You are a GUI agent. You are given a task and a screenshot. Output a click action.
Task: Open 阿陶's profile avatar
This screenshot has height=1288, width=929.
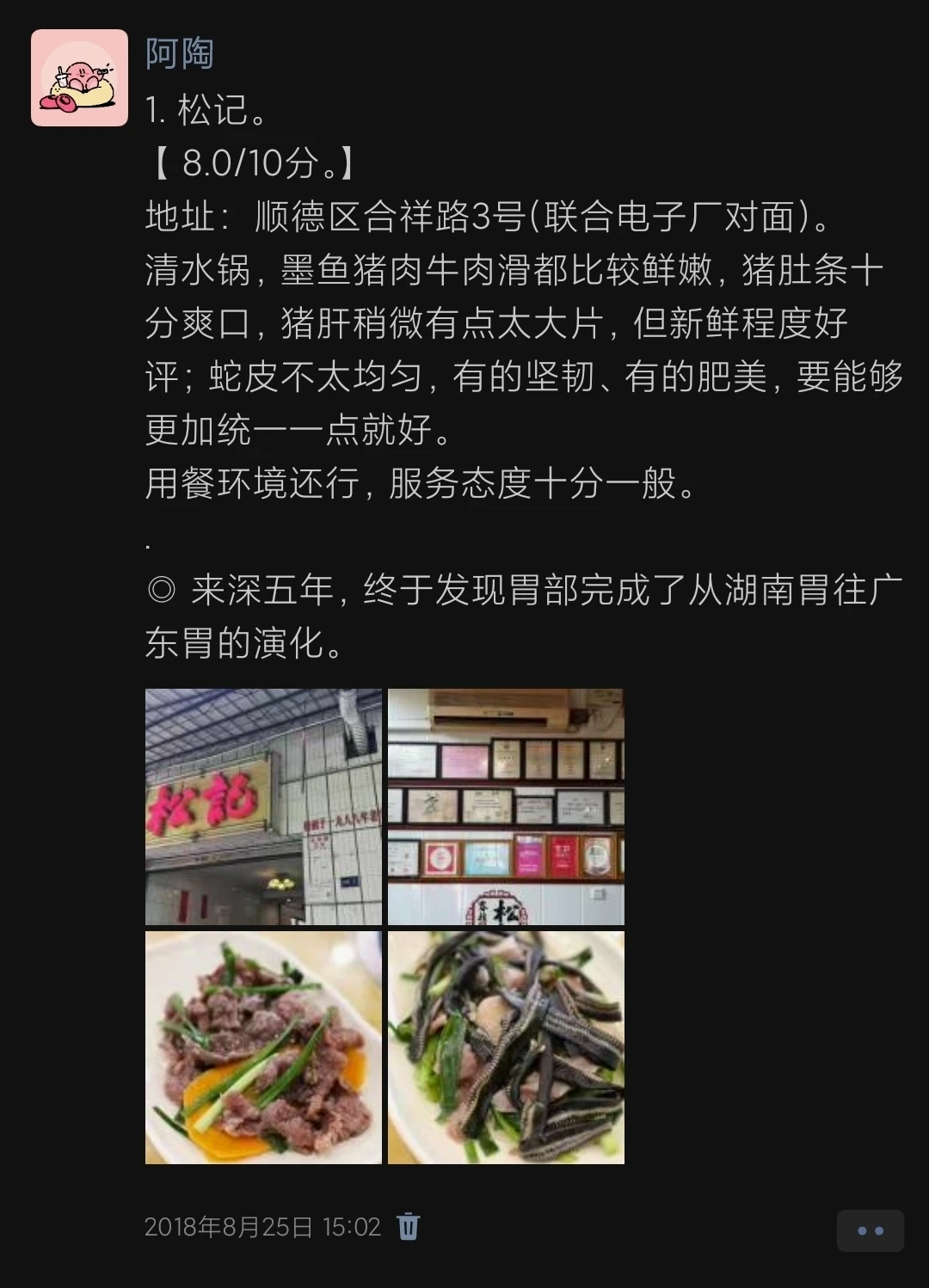point(79,78)
